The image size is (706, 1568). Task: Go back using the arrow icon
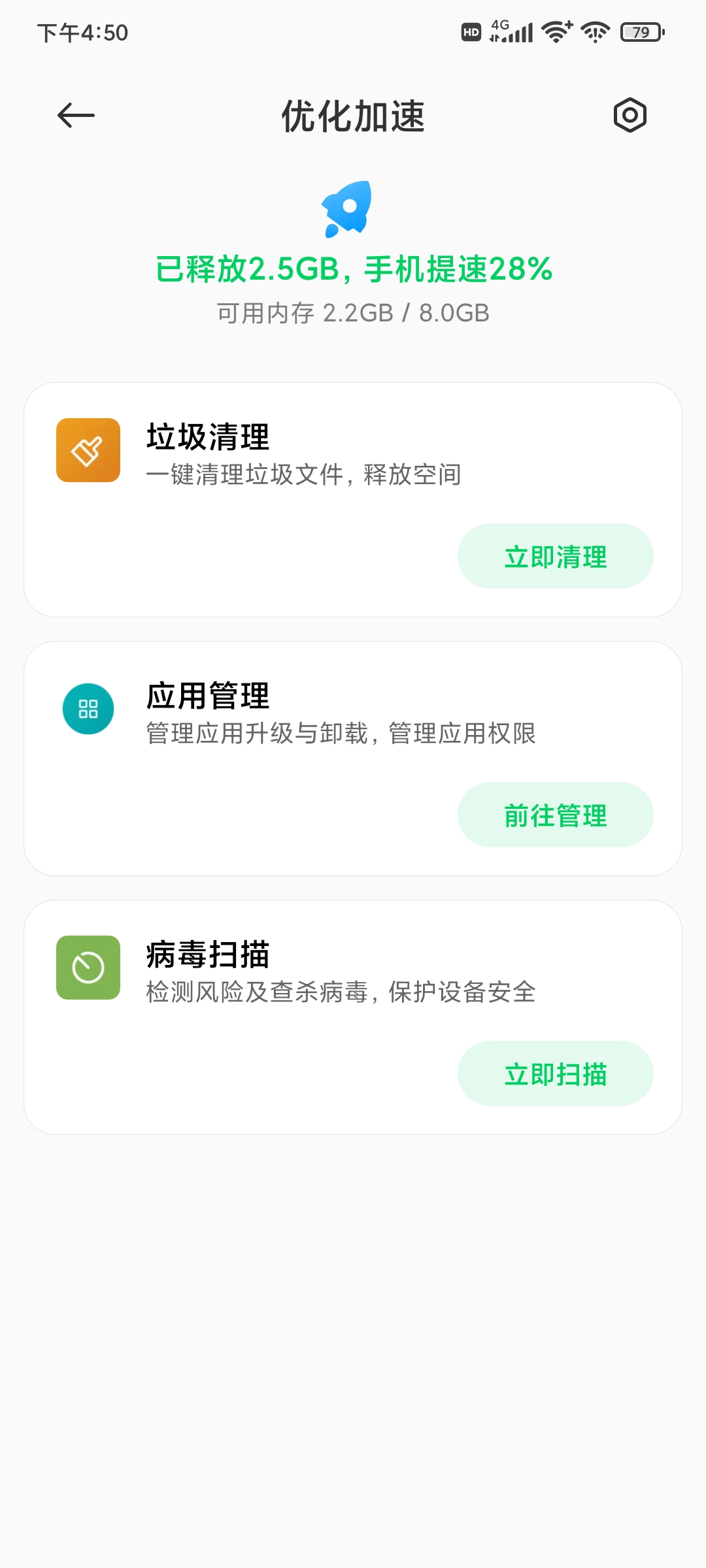76,116
